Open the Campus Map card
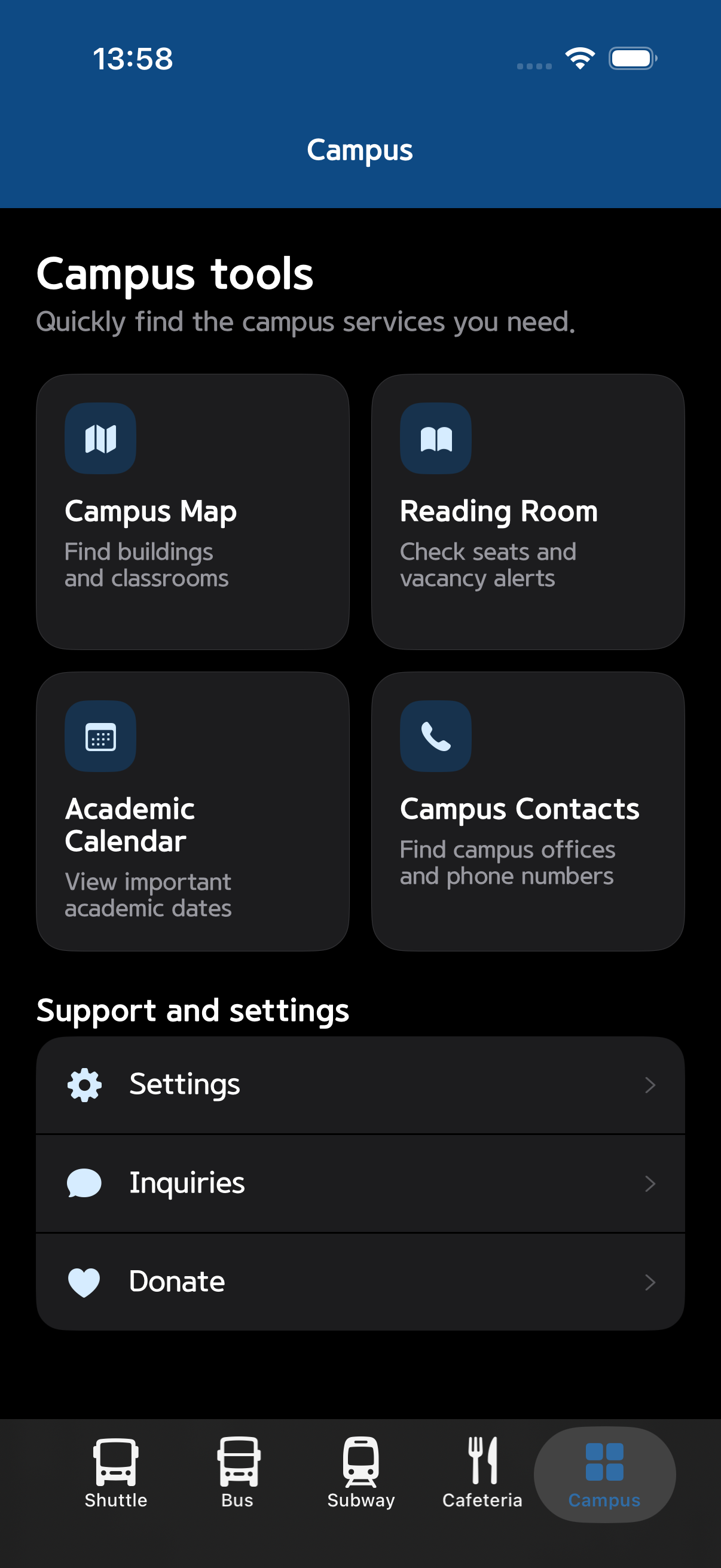This screenshot has height=1568, width=721. tap(193, 512)
